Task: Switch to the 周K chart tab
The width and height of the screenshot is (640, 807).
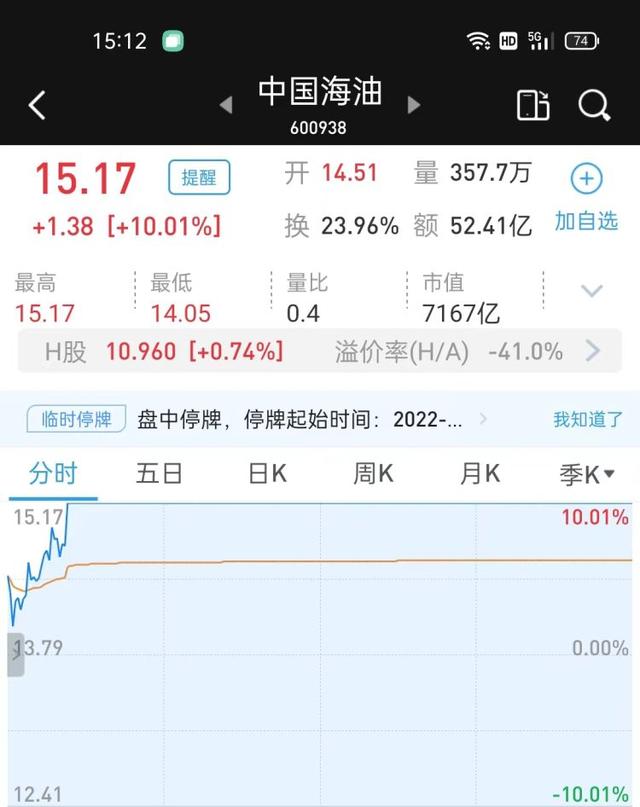Action: [x=373, y=473]
